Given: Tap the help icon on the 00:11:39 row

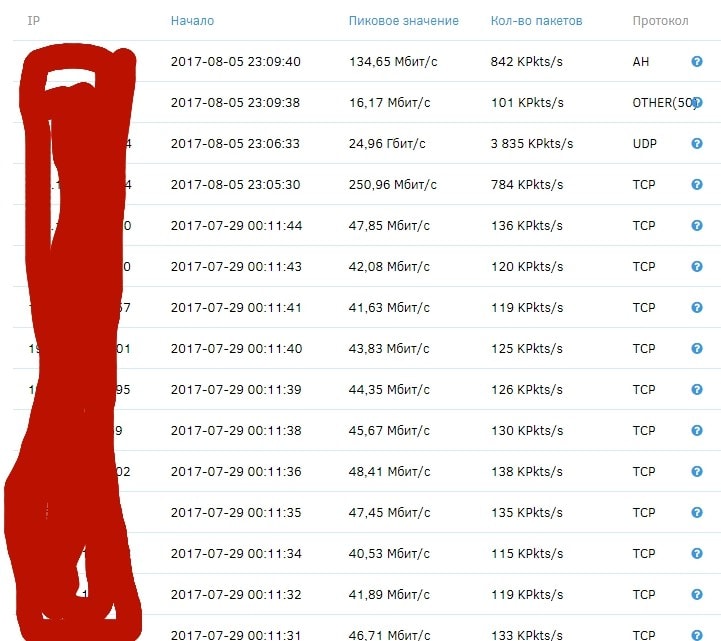Looking at the screenshot, I should (x=697, y=390).
